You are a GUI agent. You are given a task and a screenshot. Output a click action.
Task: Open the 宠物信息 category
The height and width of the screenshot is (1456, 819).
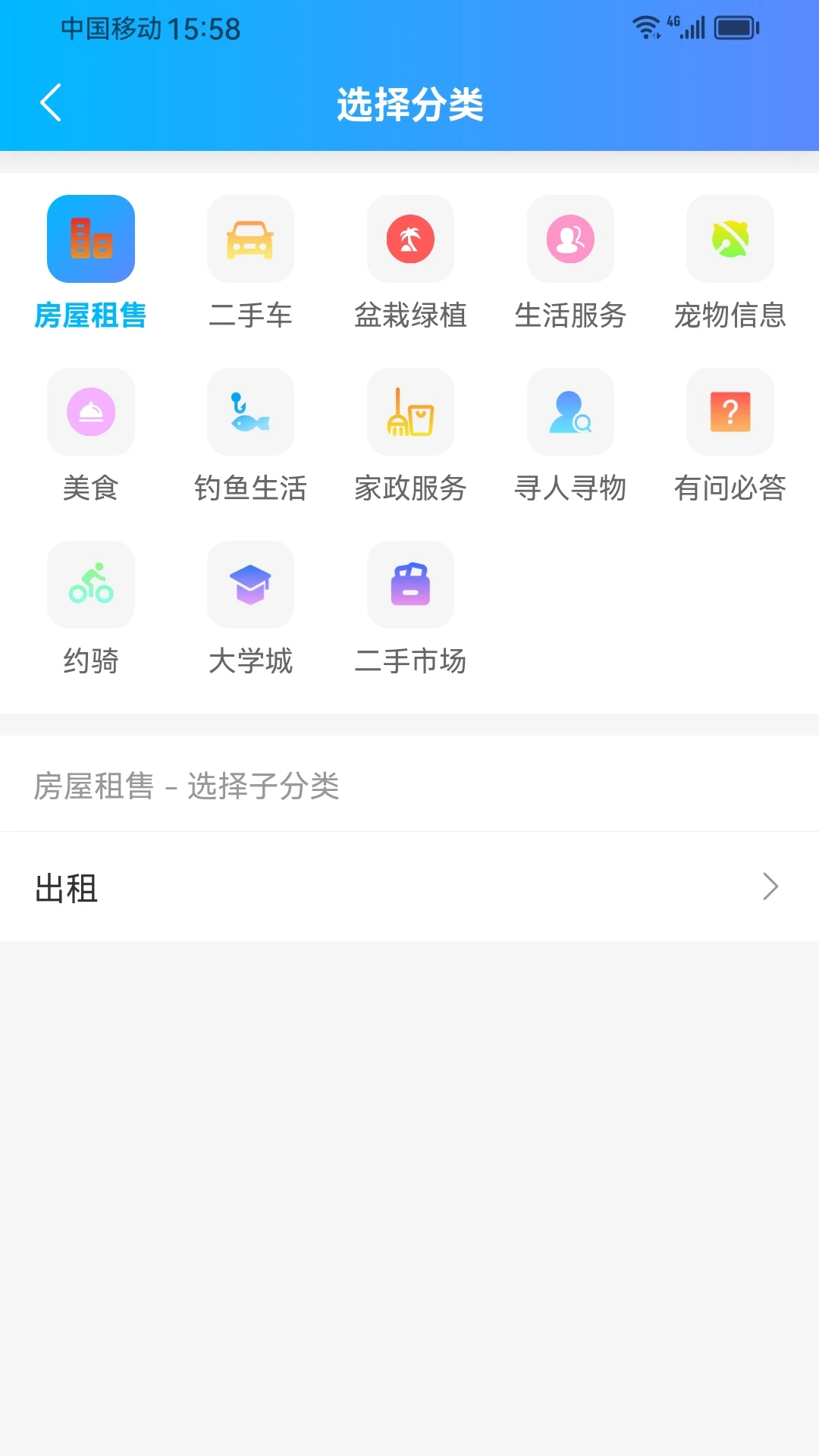click(x=730, y=240)
